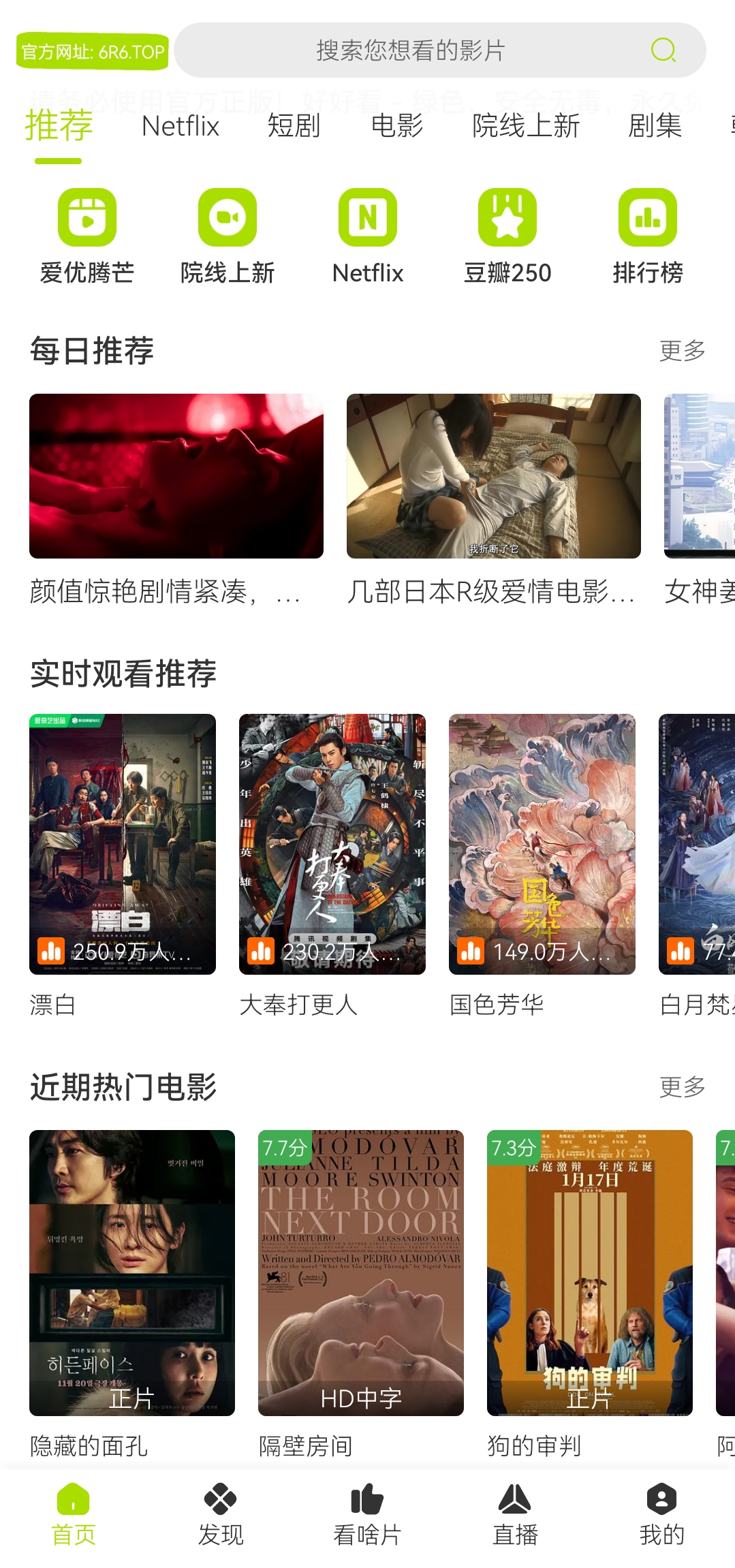Tap the search box for films

(x=439, y=50)
